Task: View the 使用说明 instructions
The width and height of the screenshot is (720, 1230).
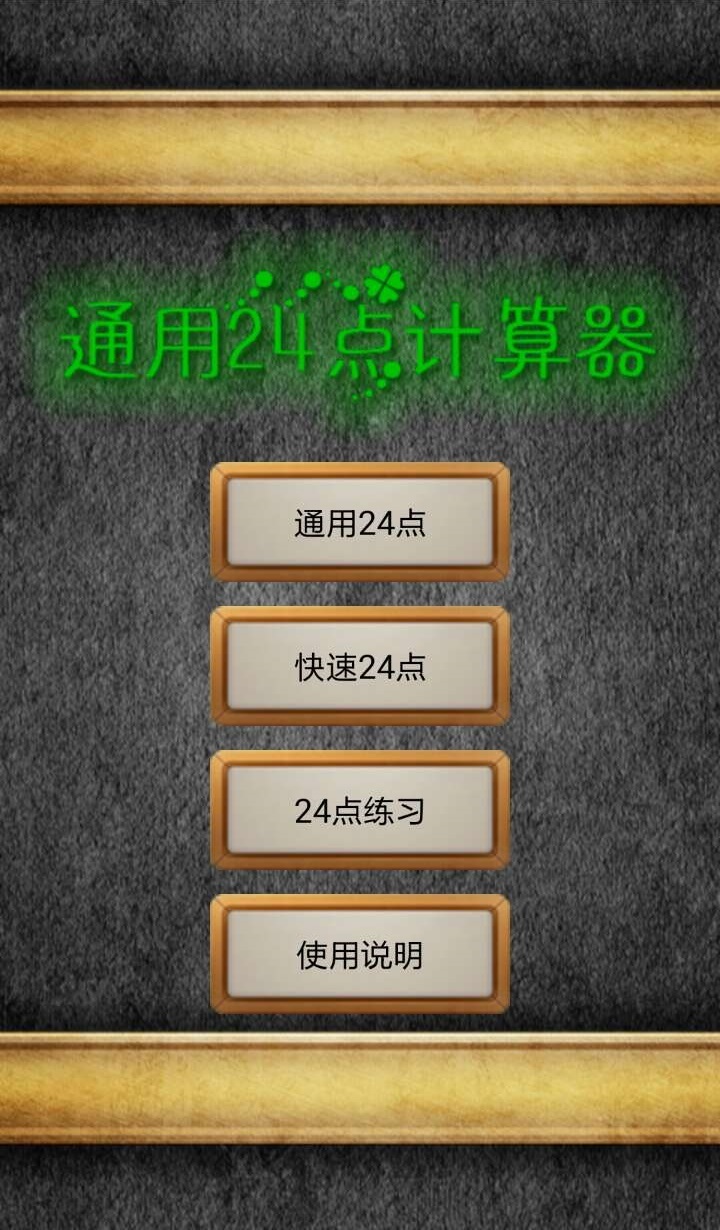Action: point(360,954)
